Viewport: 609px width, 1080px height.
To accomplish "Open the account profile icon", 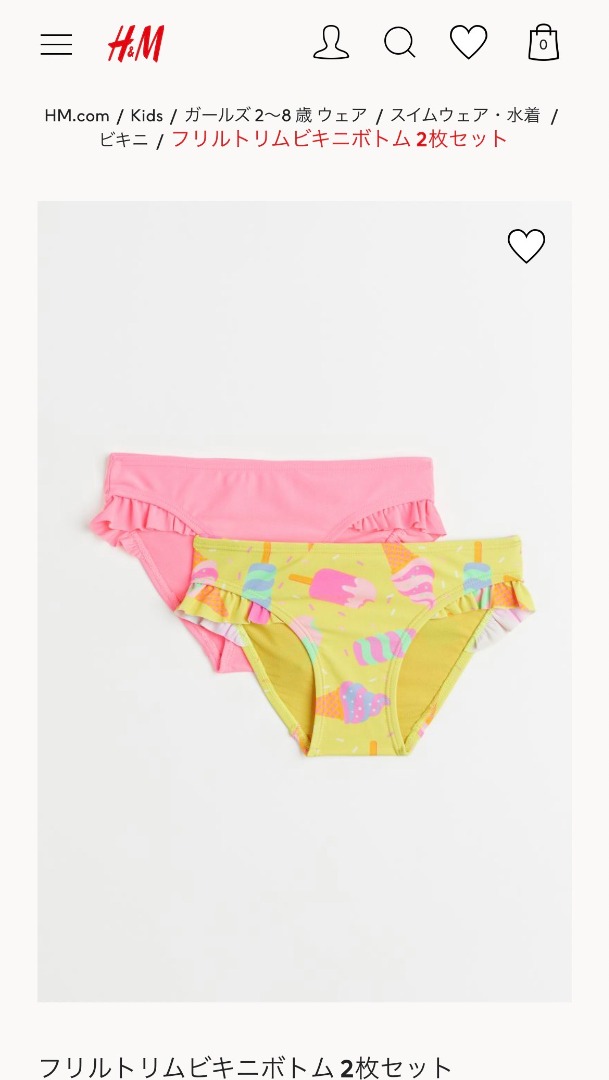I will 331,43.
